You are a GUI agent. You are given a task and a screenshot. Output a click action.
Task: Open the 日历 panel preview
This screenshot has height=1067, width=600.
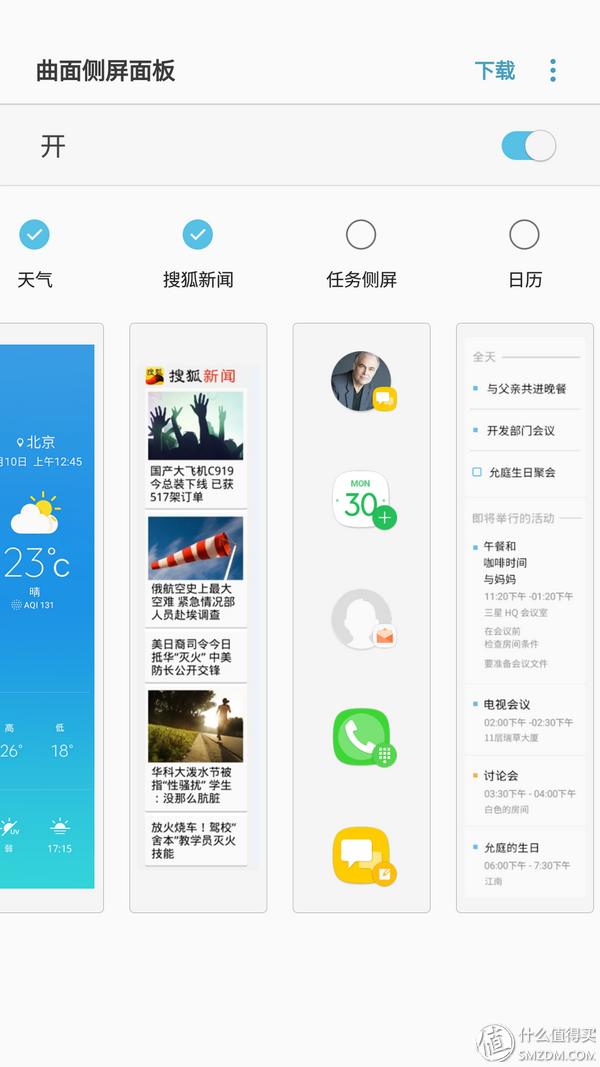point(524,617)
